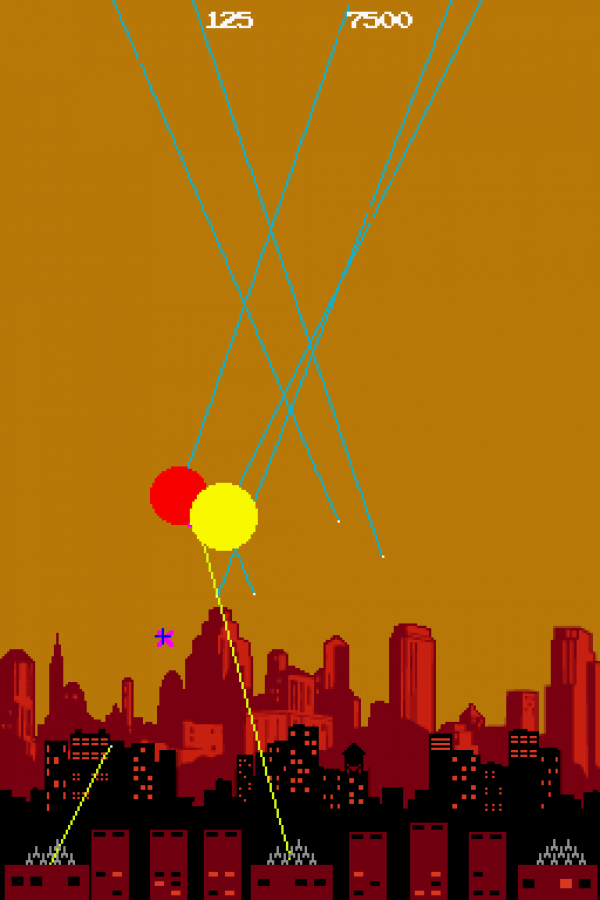
Task: Select the left missile battery
Action: tap(50, 856)
